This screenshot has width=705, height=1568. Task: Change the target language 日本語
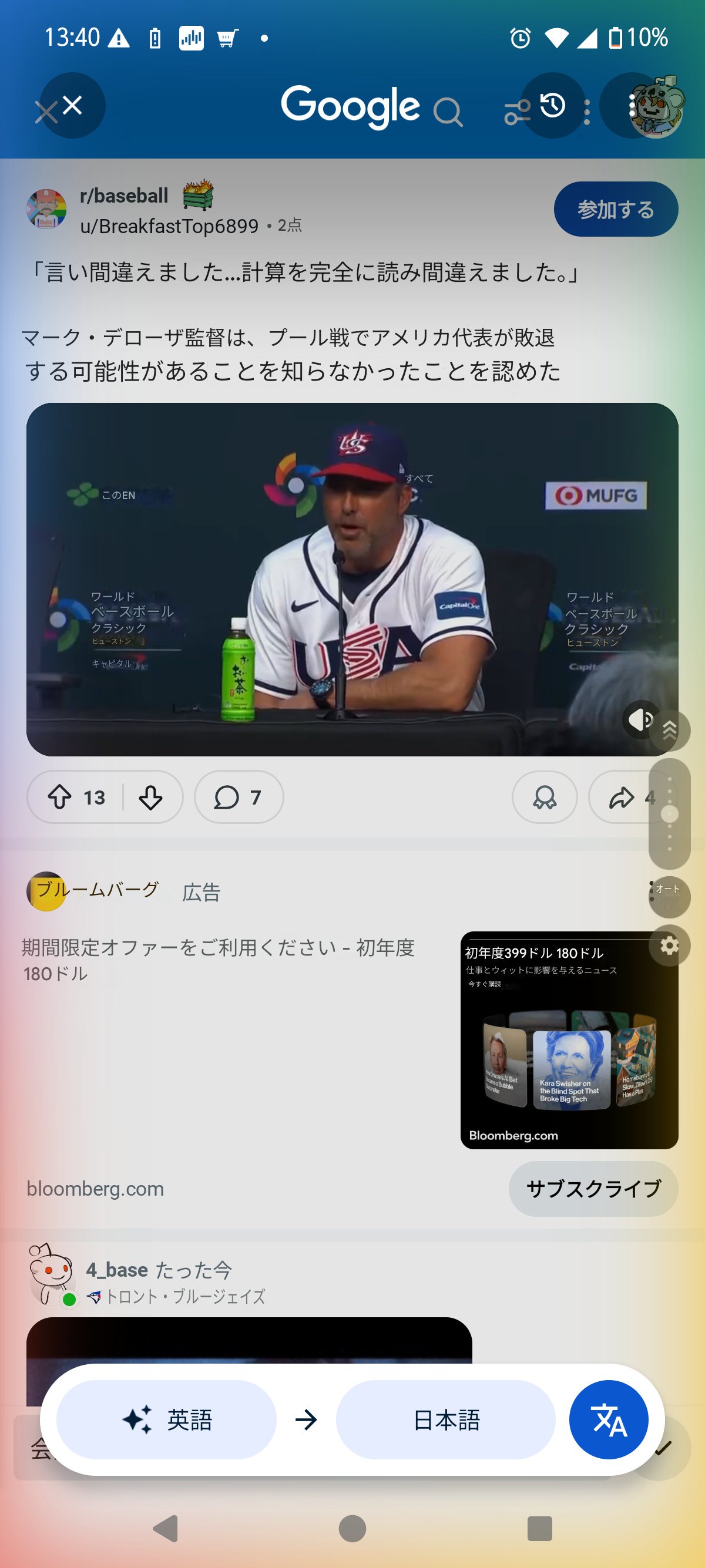[x=446, y=1419]
